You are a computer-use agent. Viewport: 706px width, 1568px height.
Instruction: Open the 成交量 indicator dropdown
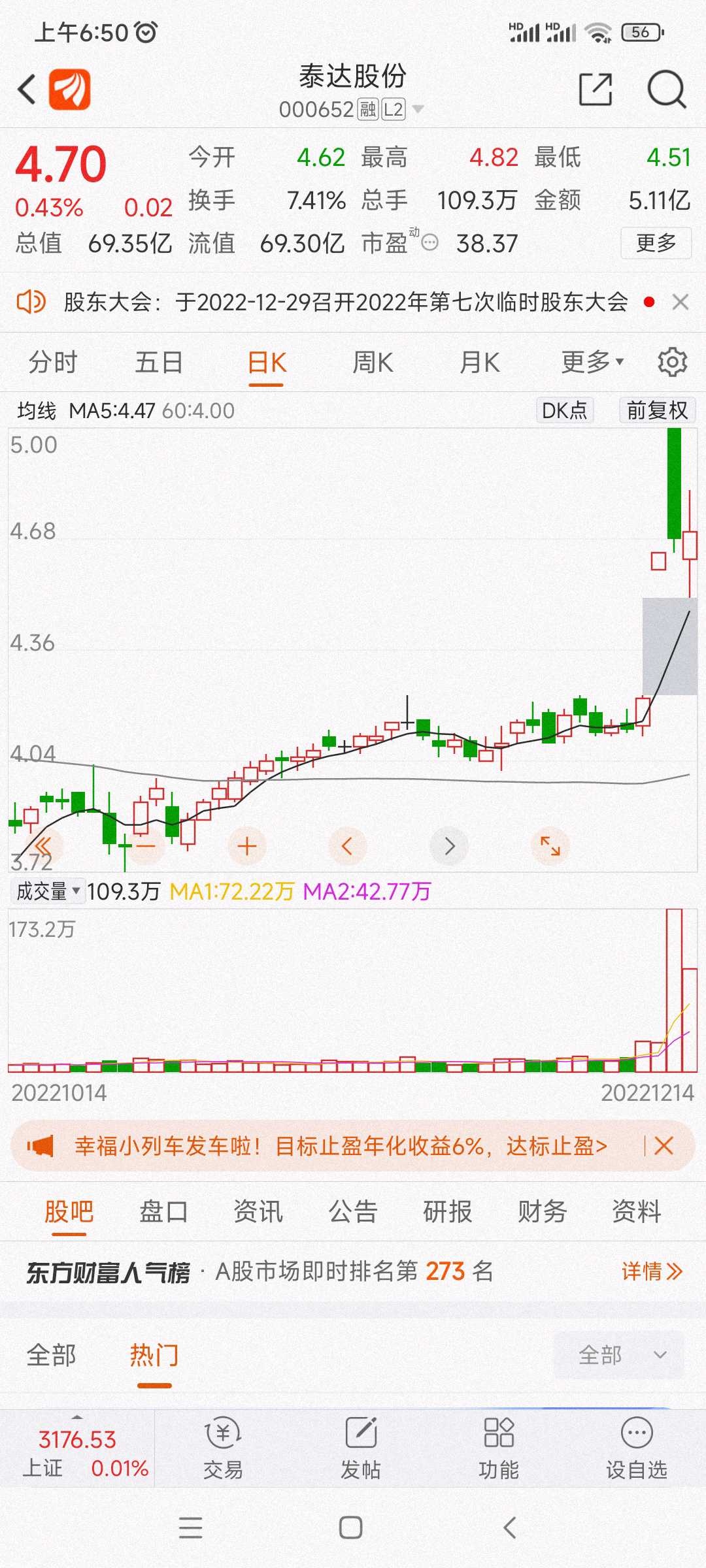tap(48, 891)
